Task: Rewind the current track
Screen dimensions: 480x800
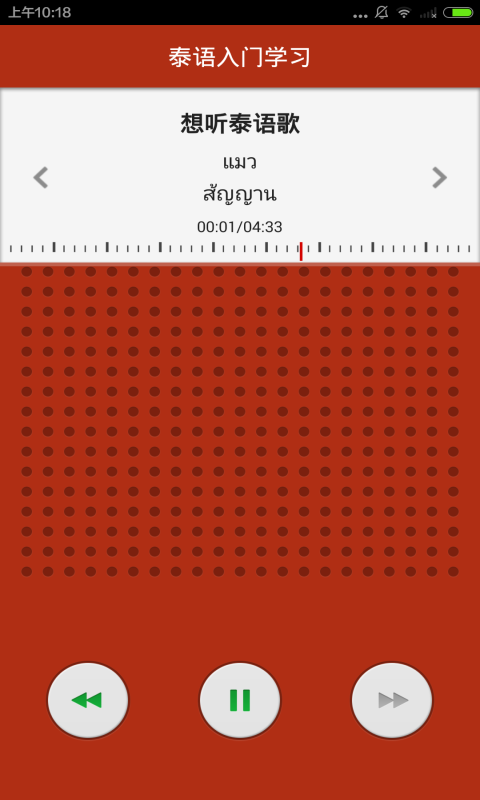Action: click(88, 700)
